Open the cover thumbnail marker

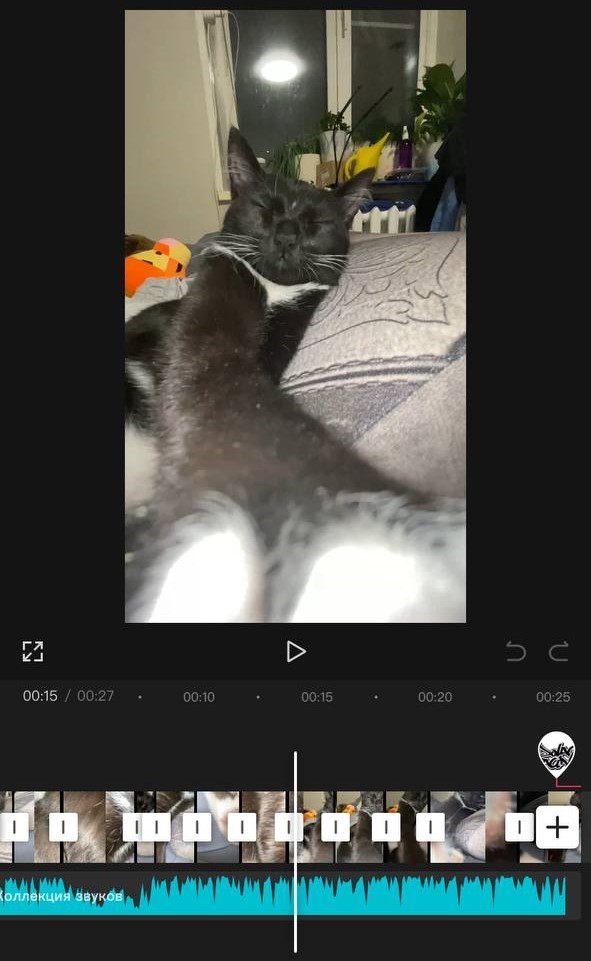coord(556,754)
